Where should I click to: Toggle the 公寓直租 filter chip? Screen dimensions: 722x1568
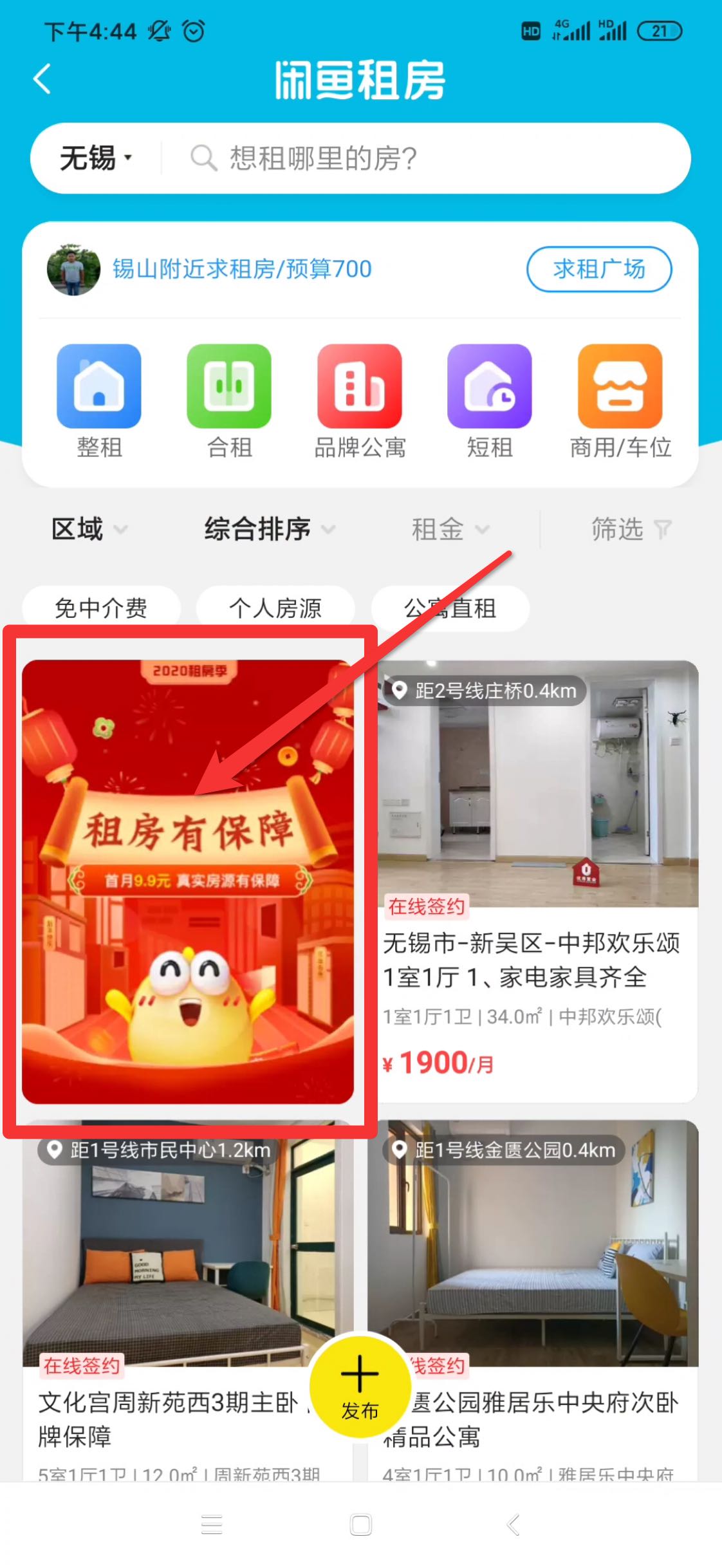tap(450, 608)
